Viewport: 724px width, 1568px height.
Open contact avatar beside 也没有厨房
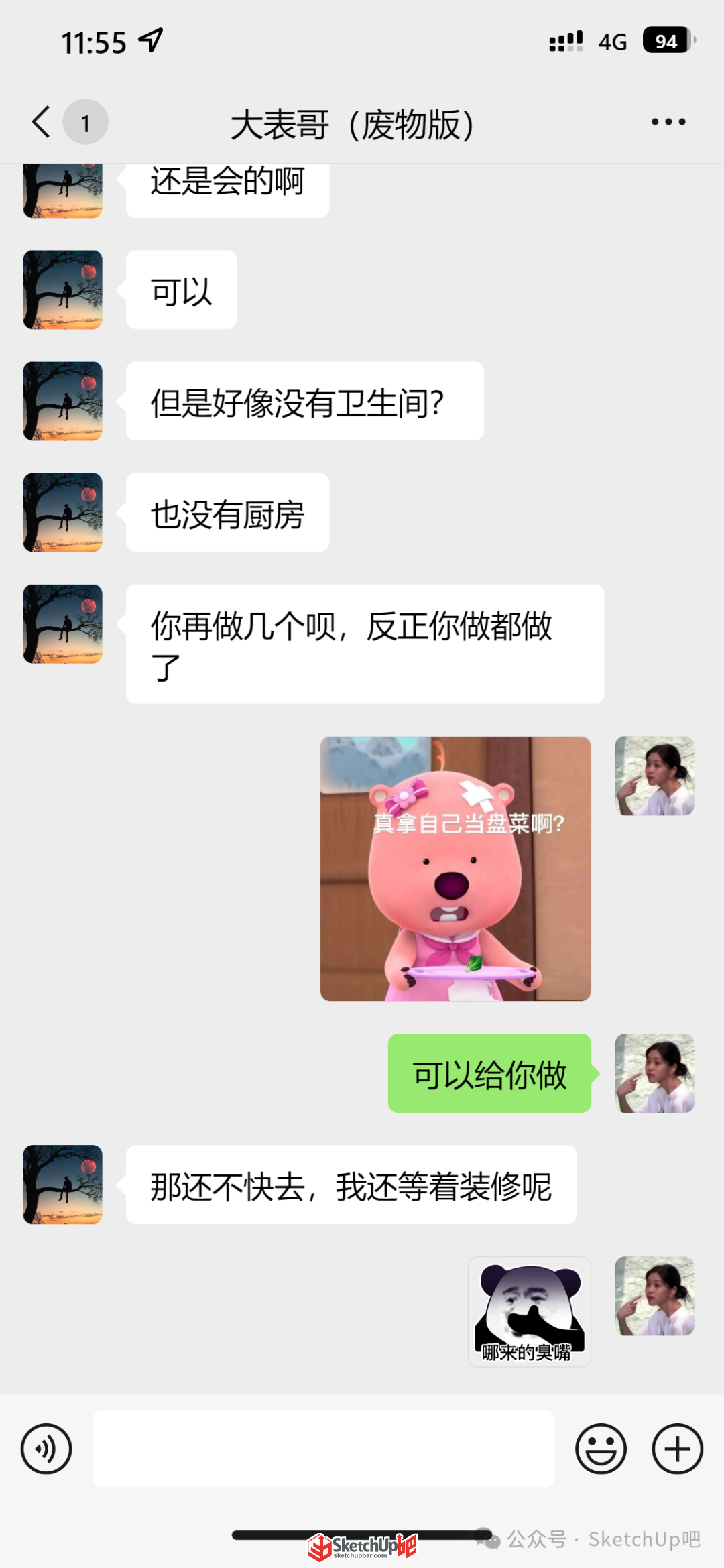63,513
